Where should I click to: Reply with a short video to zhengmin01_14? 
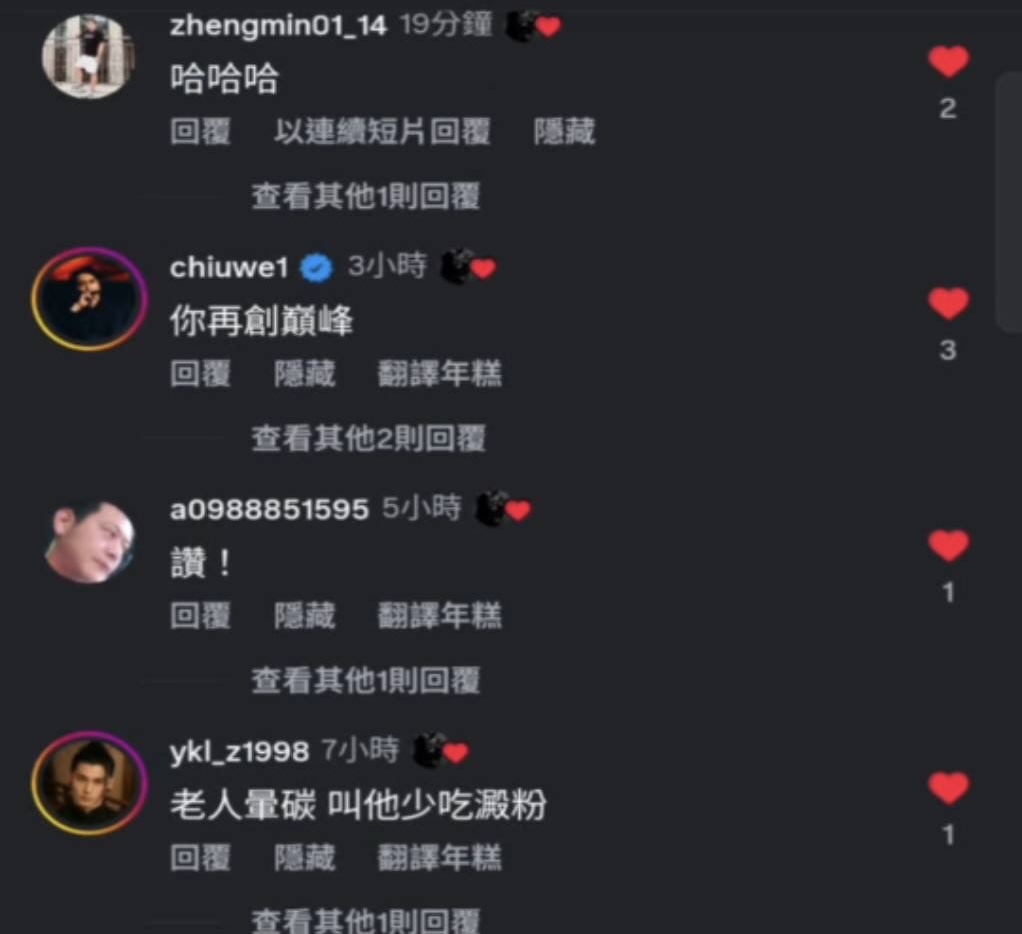click(x=382, y=132)
